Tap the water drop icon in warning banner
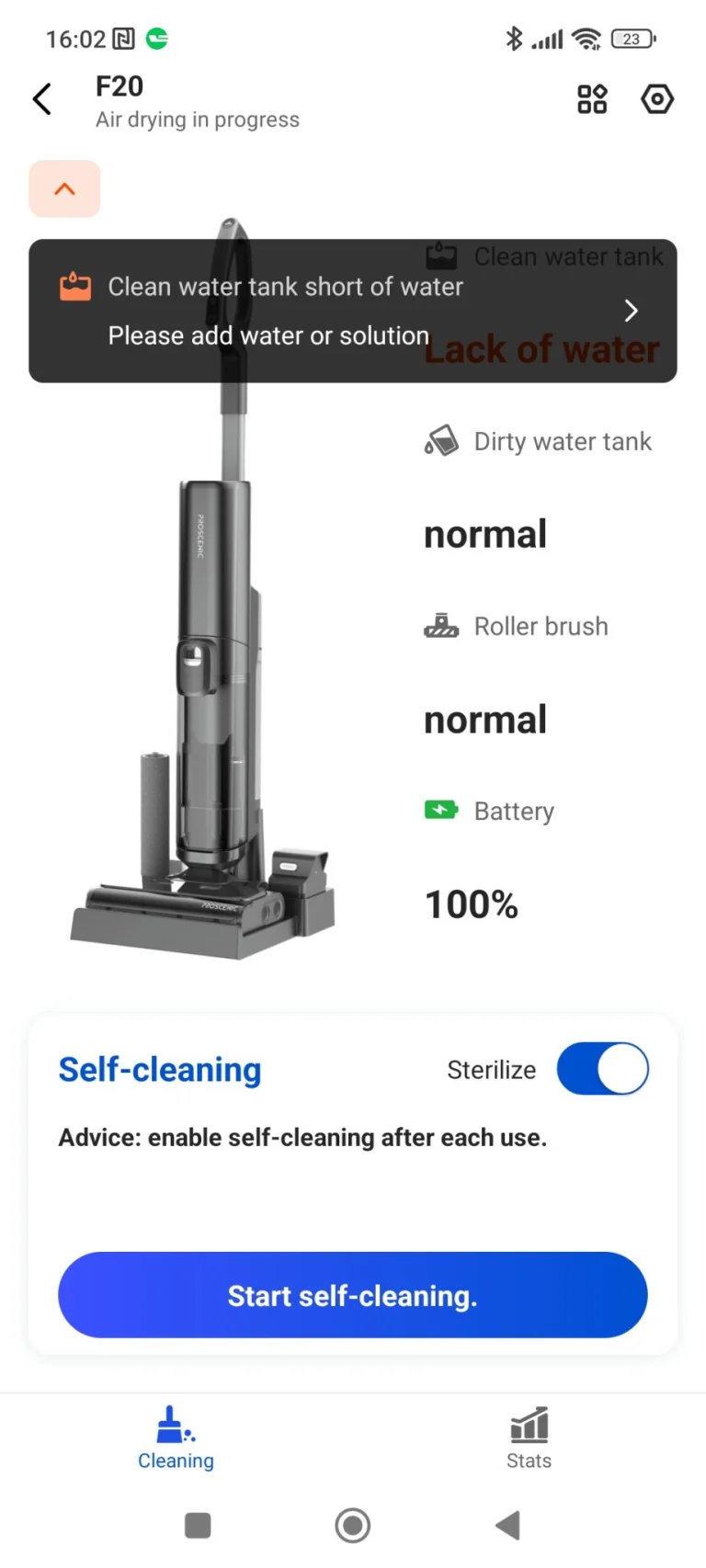Viewport: 706px width, 1568px height. pos(75,287)
